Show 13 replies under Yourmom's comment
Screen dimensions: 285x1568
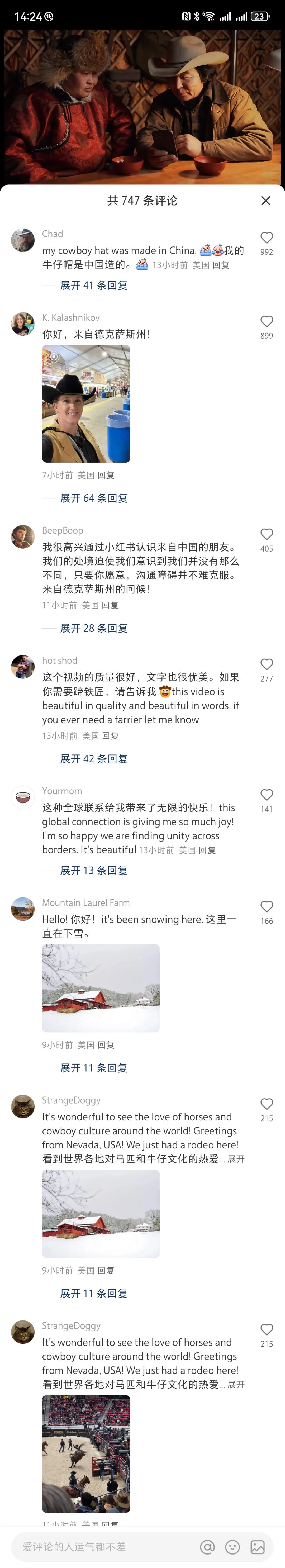pyautogui.click(x=93, y=871)
